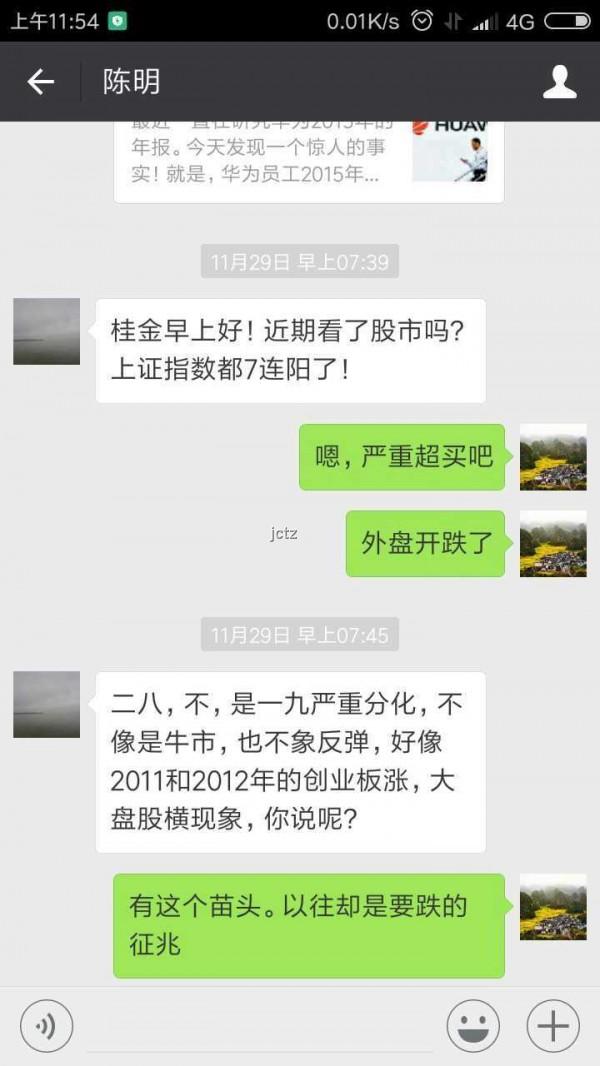Open the chat info profile icon
This screenshot has height=1066, width=600.
pos(560,82)
